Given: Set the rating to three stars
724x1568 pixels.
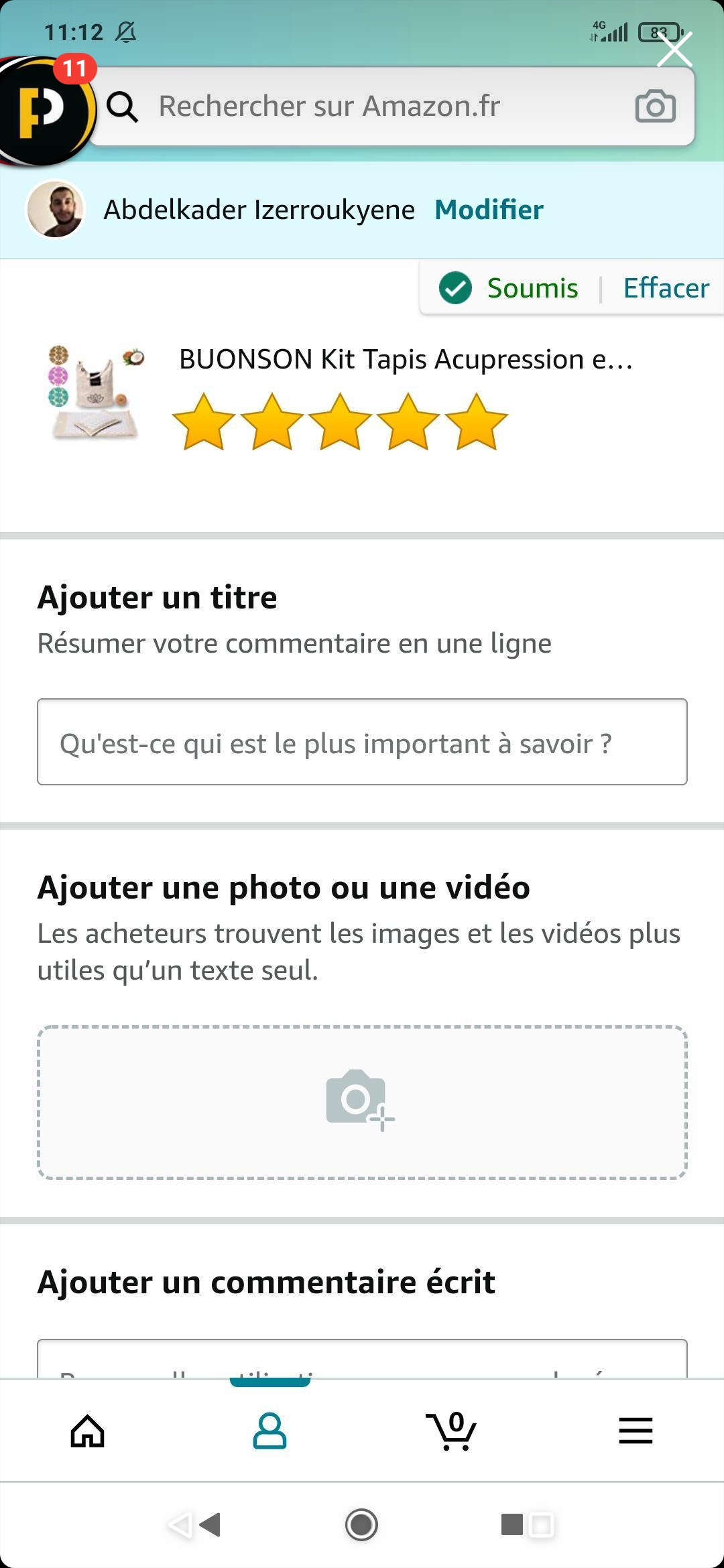Looking at the screenshot, I should pyautogui.click(x=340, y=421).
